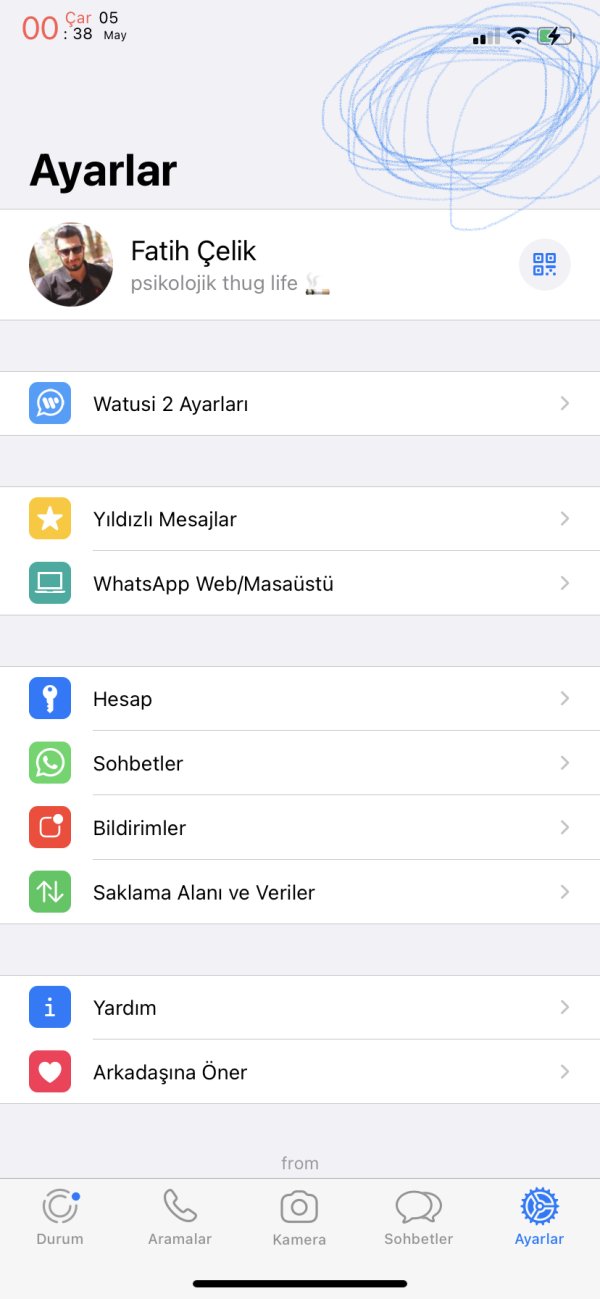Switch to the Aramalar tab

coord(180,1217)
